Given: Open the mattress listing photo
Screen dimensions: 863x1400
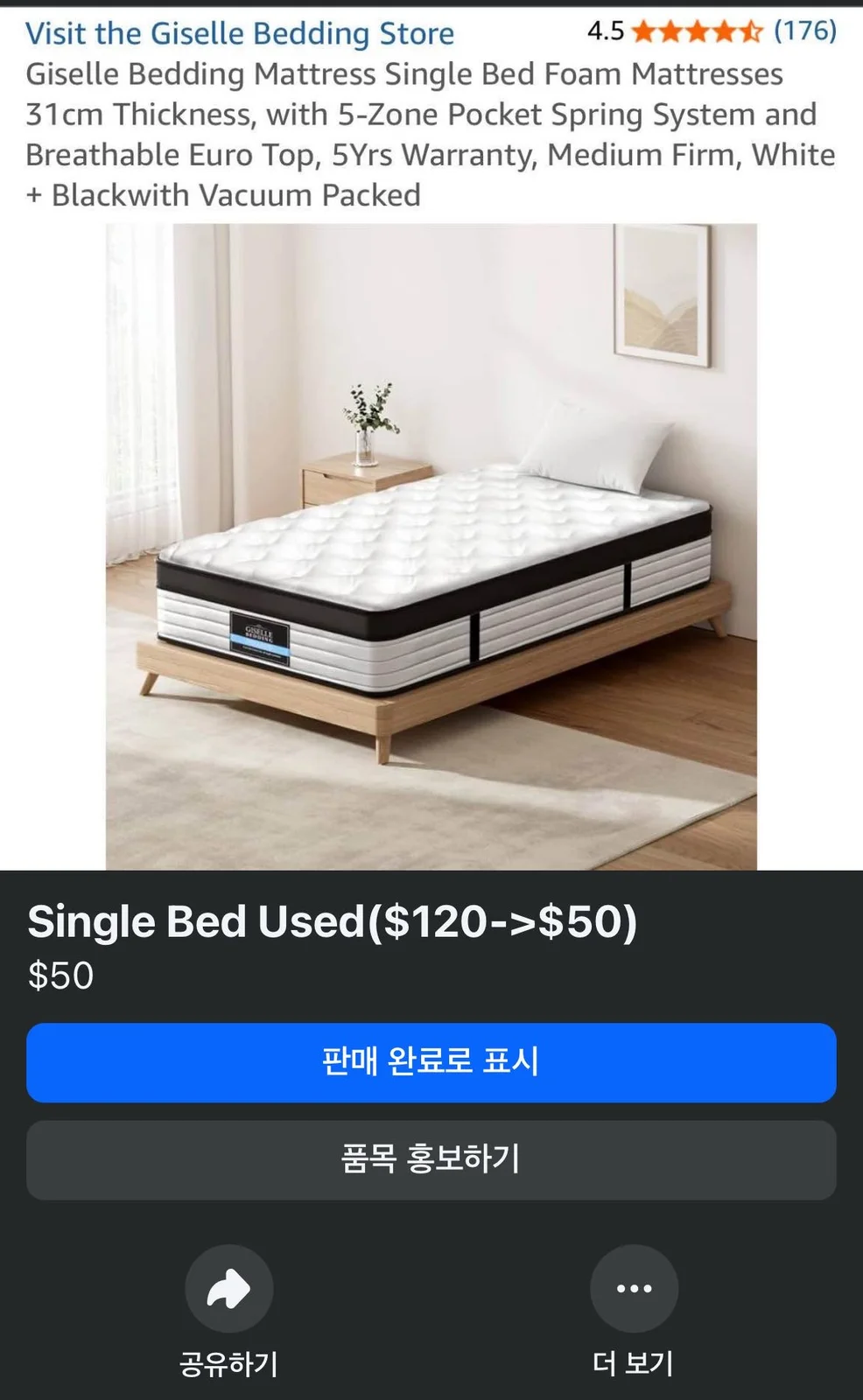Looking at the screenshot, I should 431,547.
